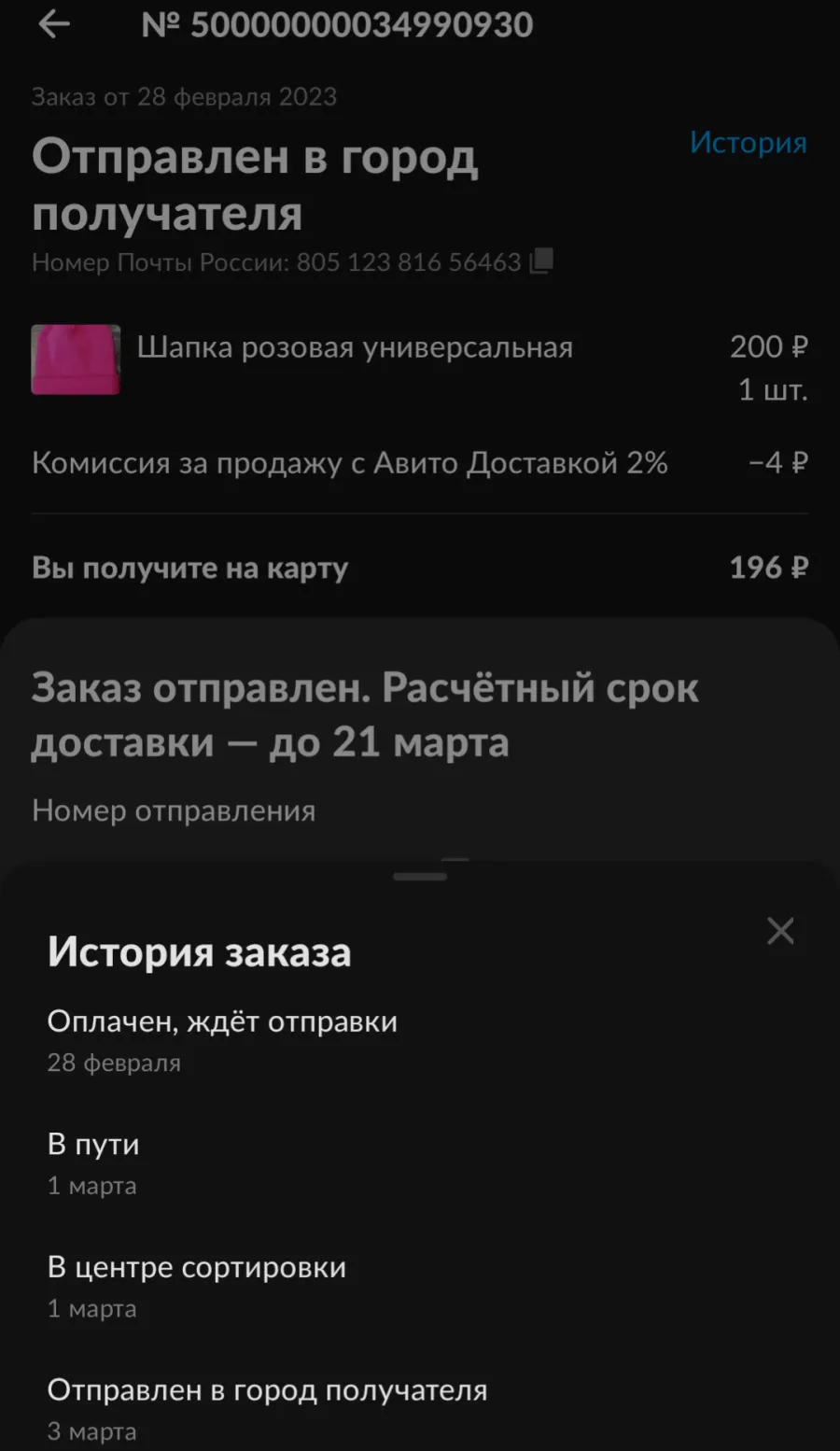Open the pink hat item thumbnail
Image resolution: width=840 pixels, height=1451 pixels.
[x=76, y=359]
